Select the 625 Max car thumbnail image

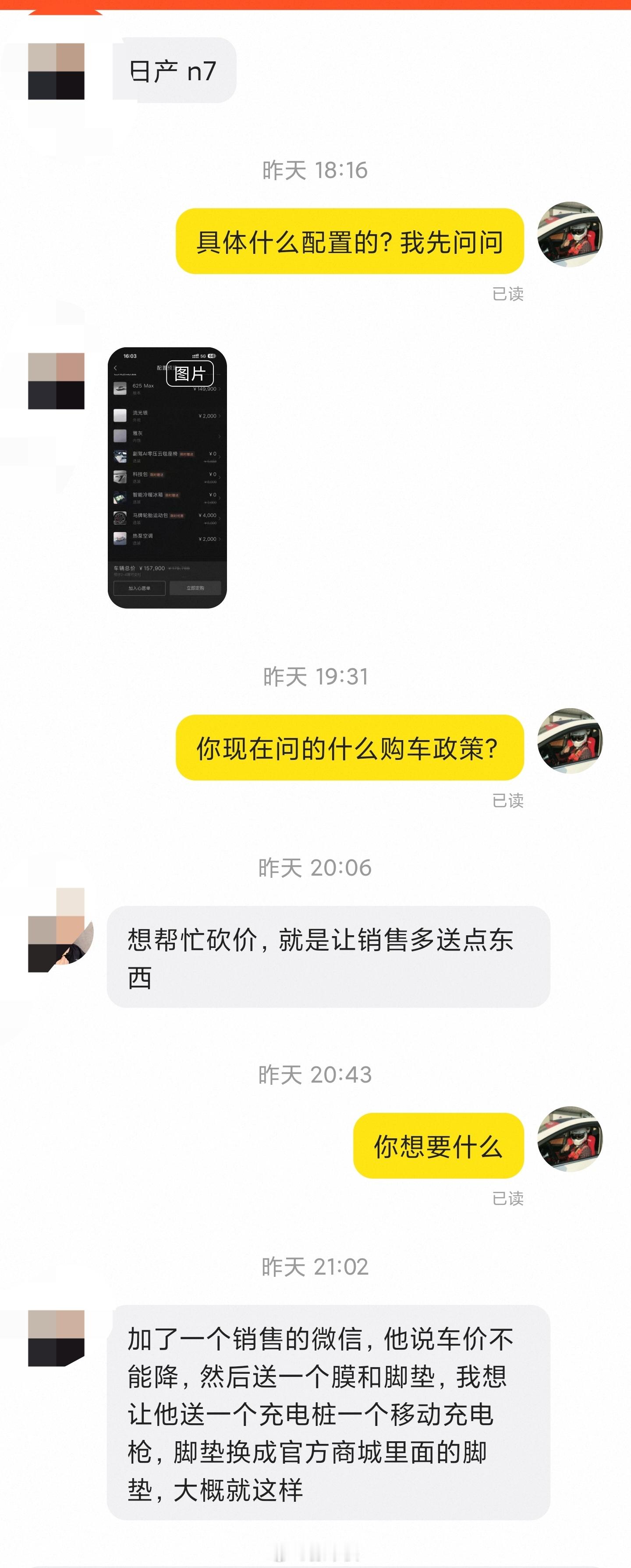point(121,388)
